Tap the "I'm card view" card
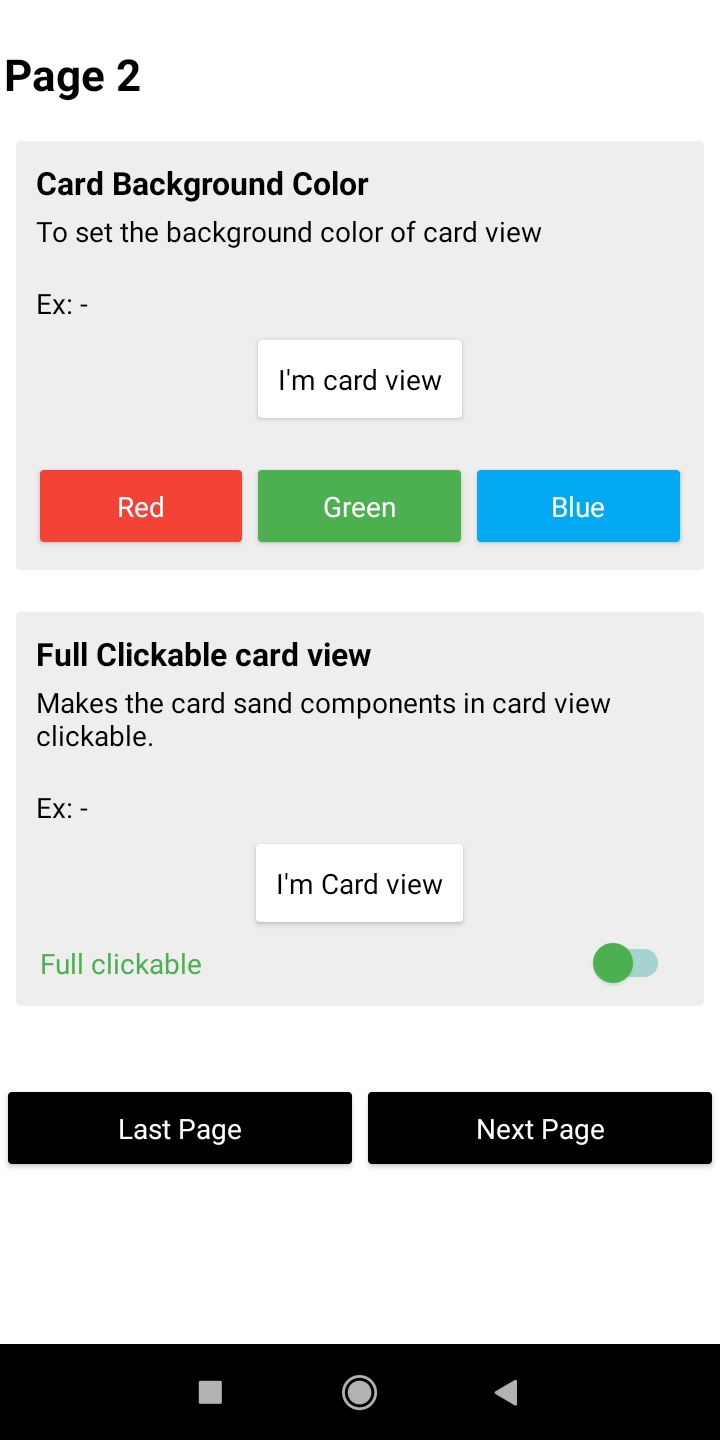 360,380
